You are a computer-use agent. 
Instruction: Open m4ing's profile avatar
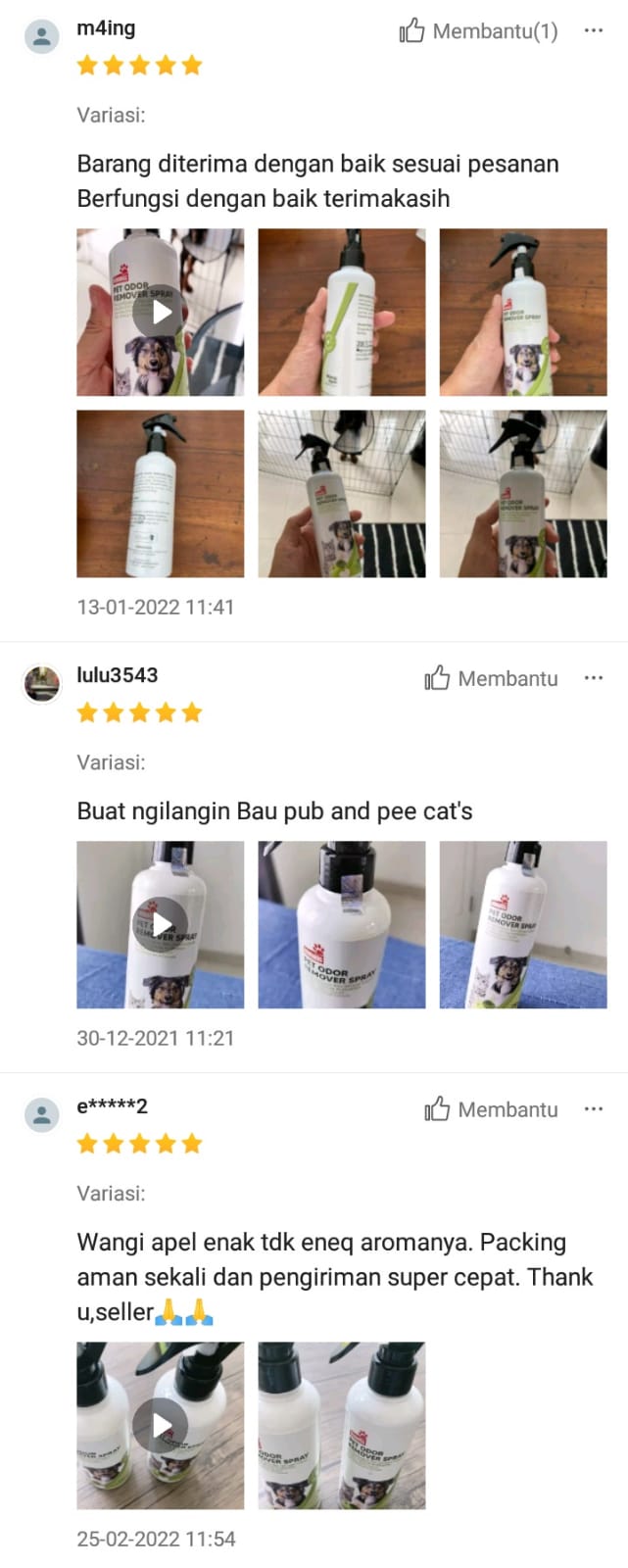tap(42, 37)
